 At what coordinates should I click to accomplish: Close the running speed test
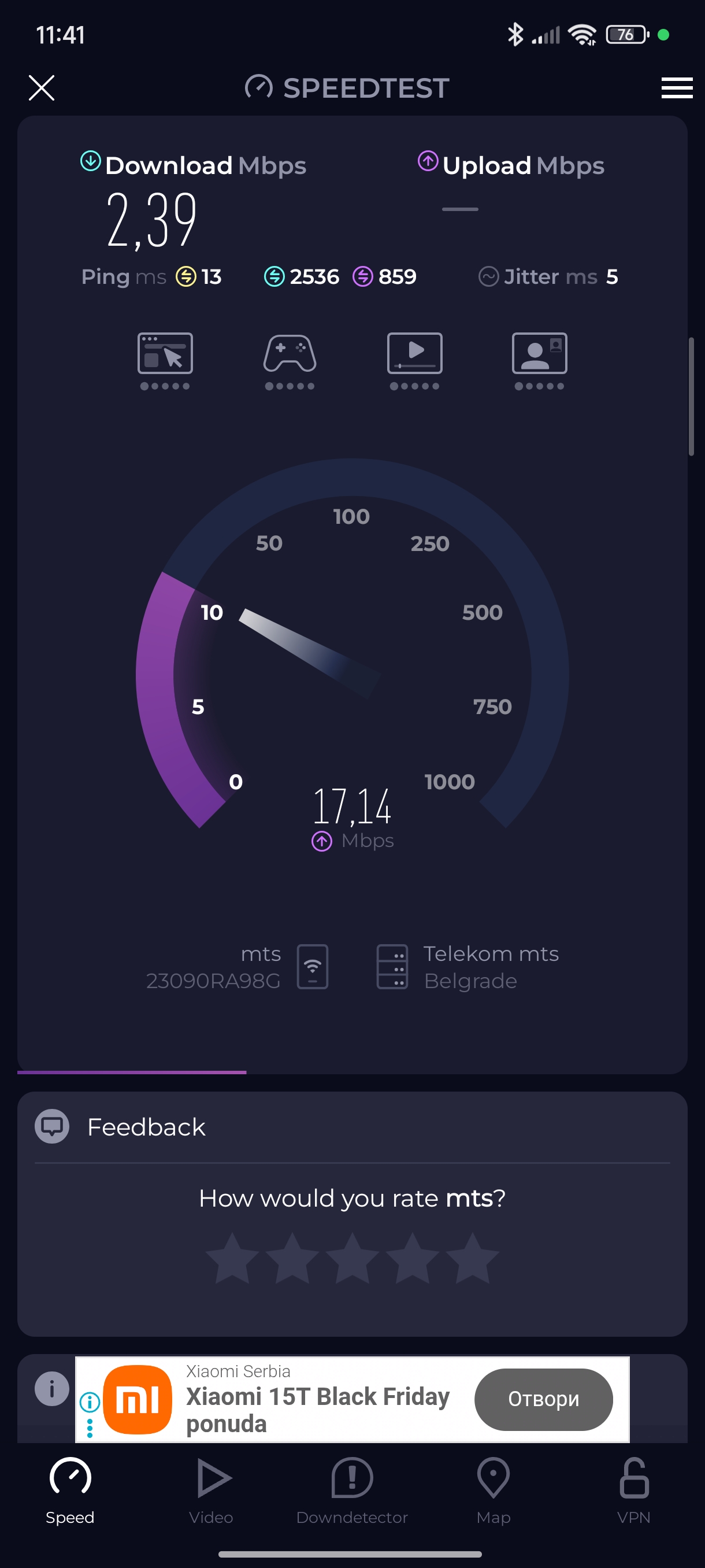(x=42, y=88)
